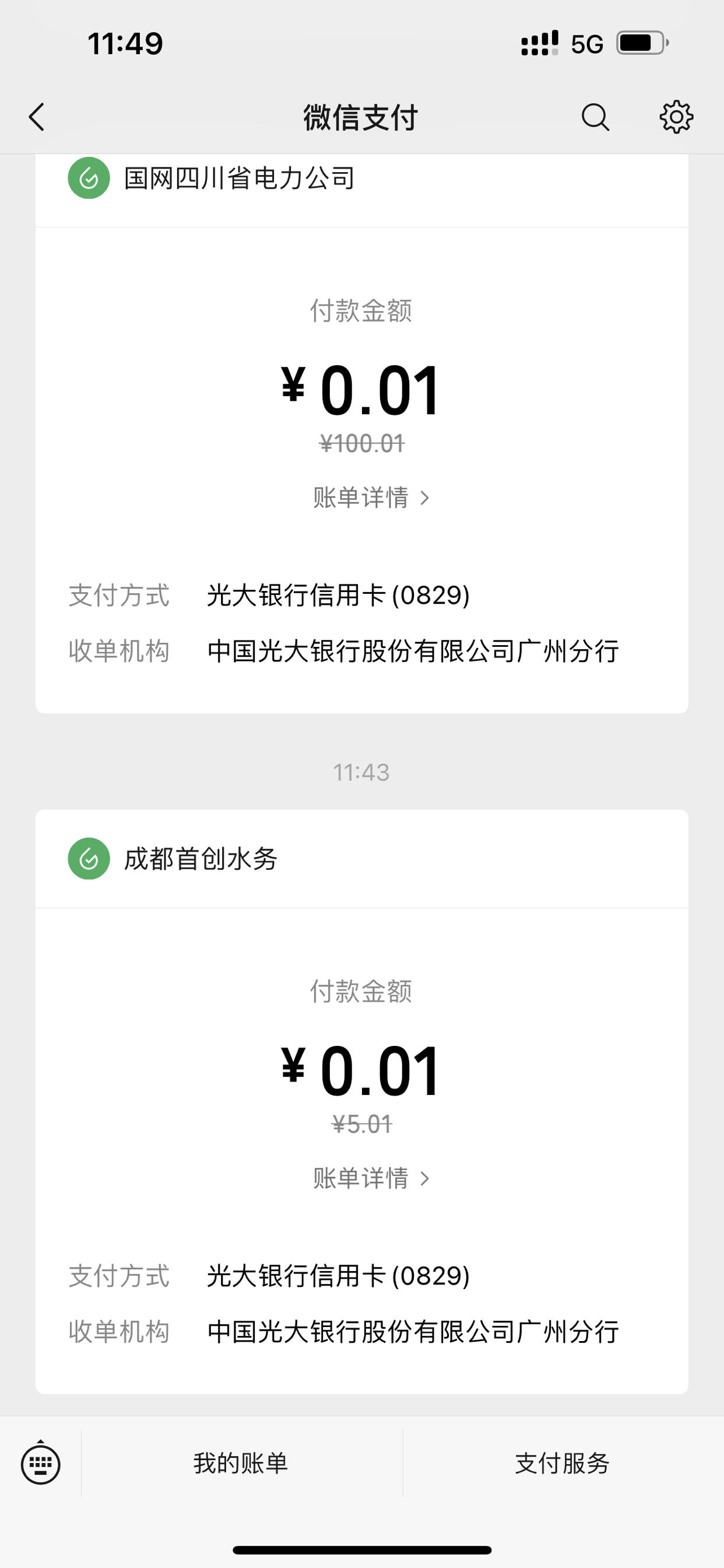The width and height of the screenshot is (724, 1568).
Task: Switch to keyboard input mode icon
Action: click(40, 1464)
